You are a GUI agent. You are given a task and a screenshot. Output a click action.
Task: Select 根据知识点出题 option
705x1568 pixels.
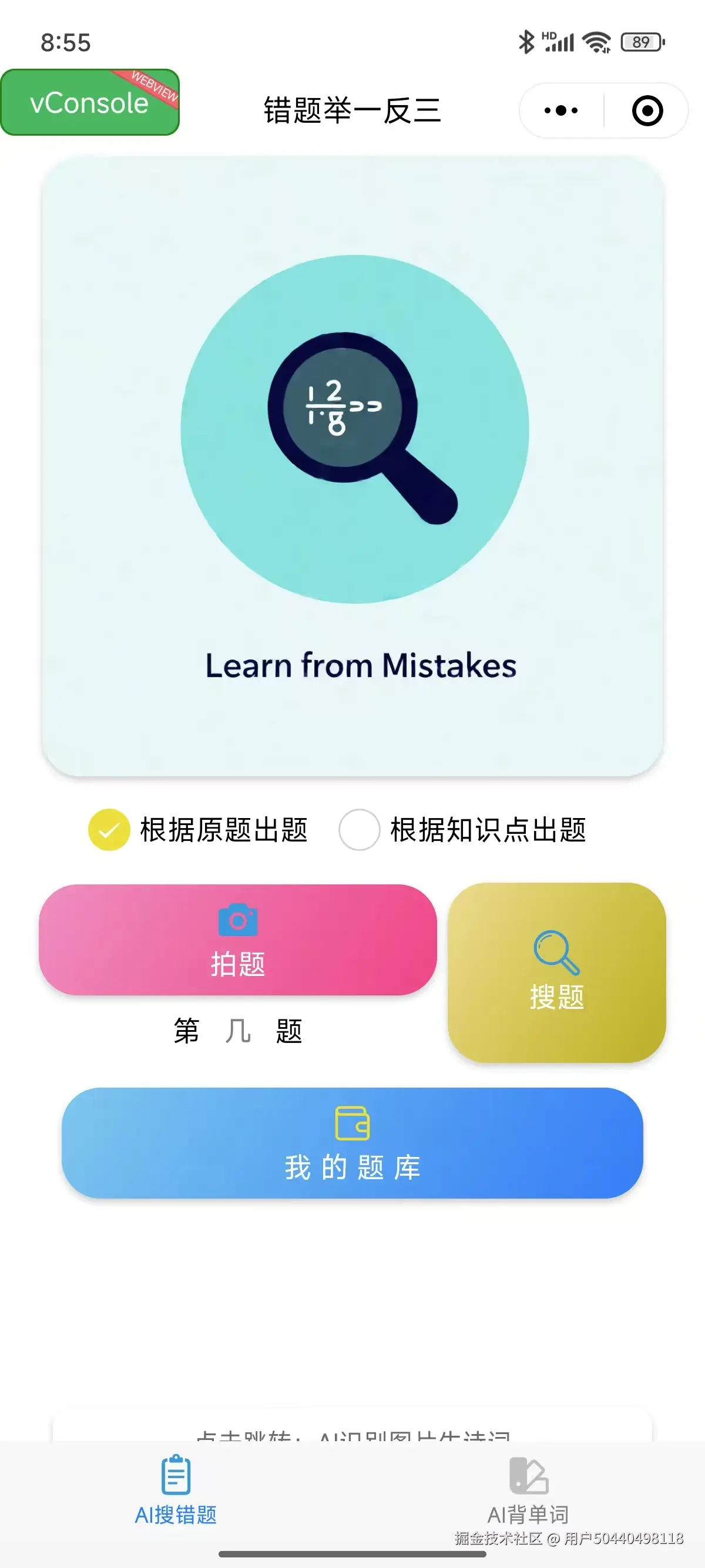(359, 829)
